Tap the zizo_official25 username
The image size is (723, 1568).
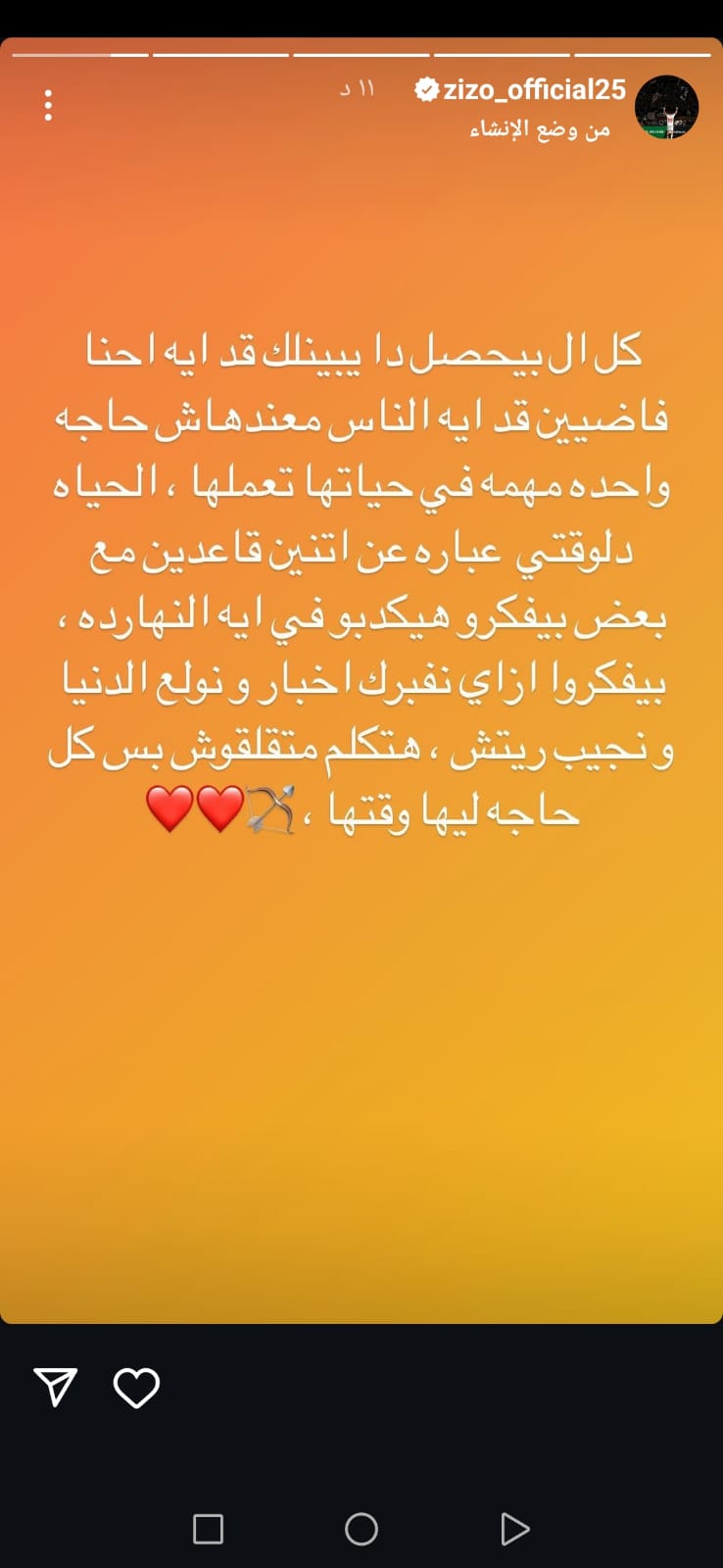(534, 90)
